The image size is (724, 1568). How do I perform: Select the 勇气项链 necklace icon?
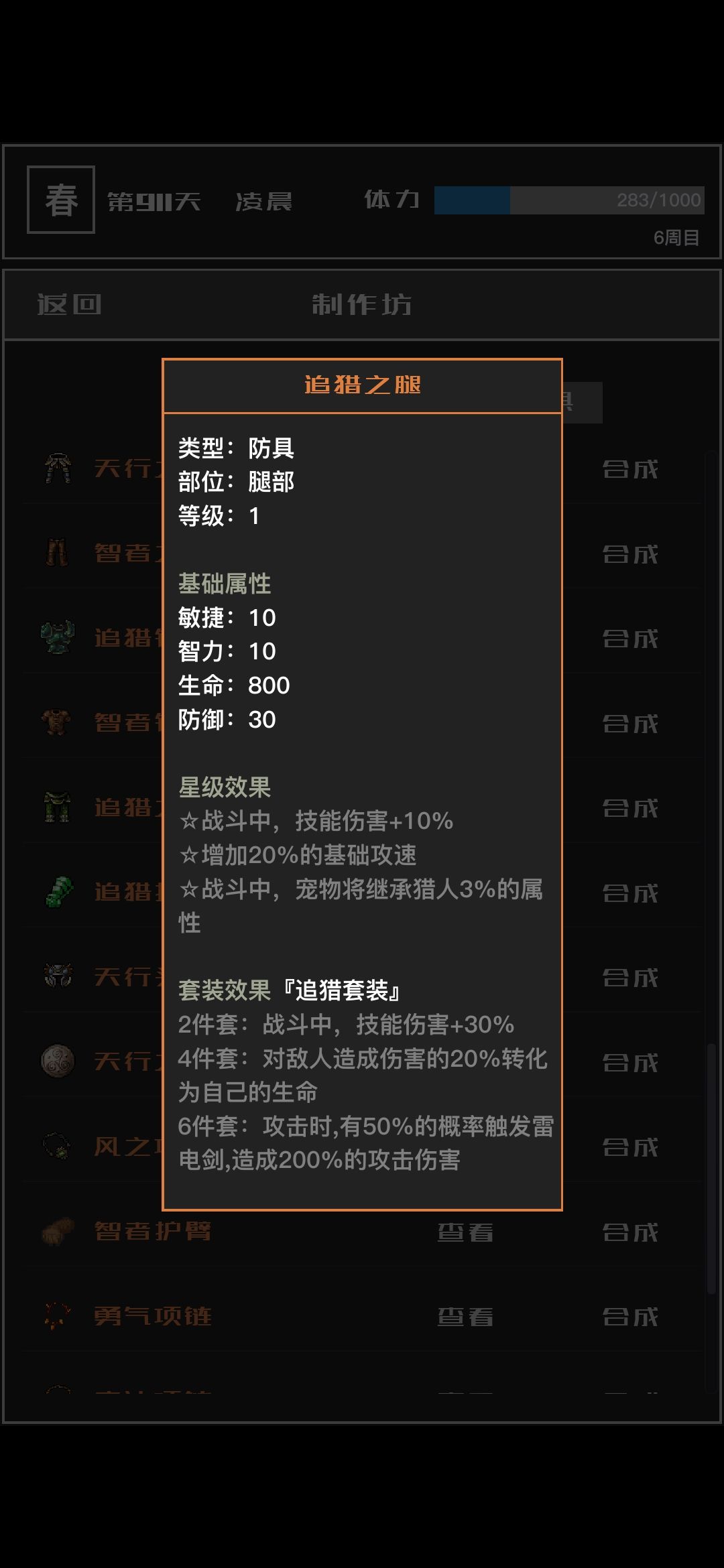(x=57, y=1315)
